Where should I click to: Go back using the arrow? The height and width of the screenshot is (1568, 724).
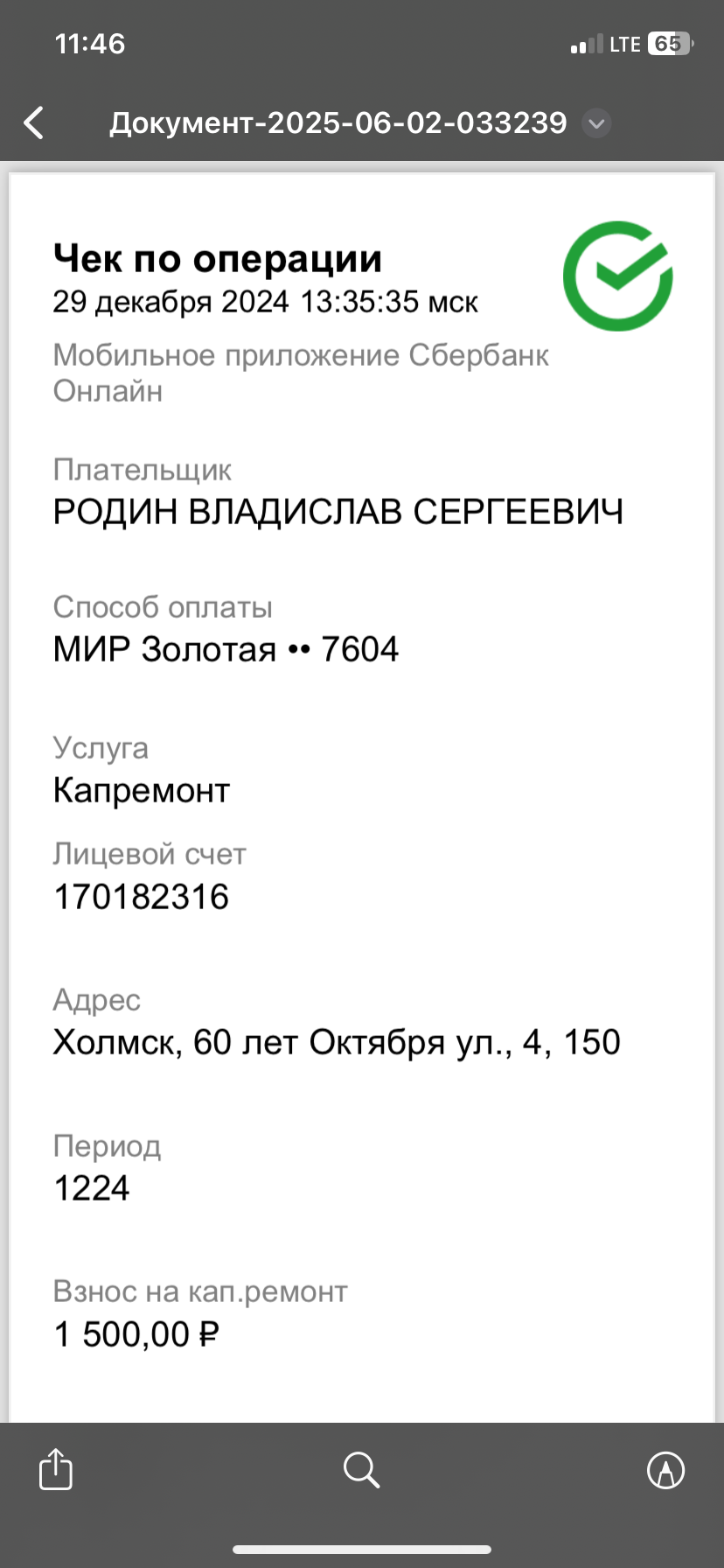tap(34, 123)
